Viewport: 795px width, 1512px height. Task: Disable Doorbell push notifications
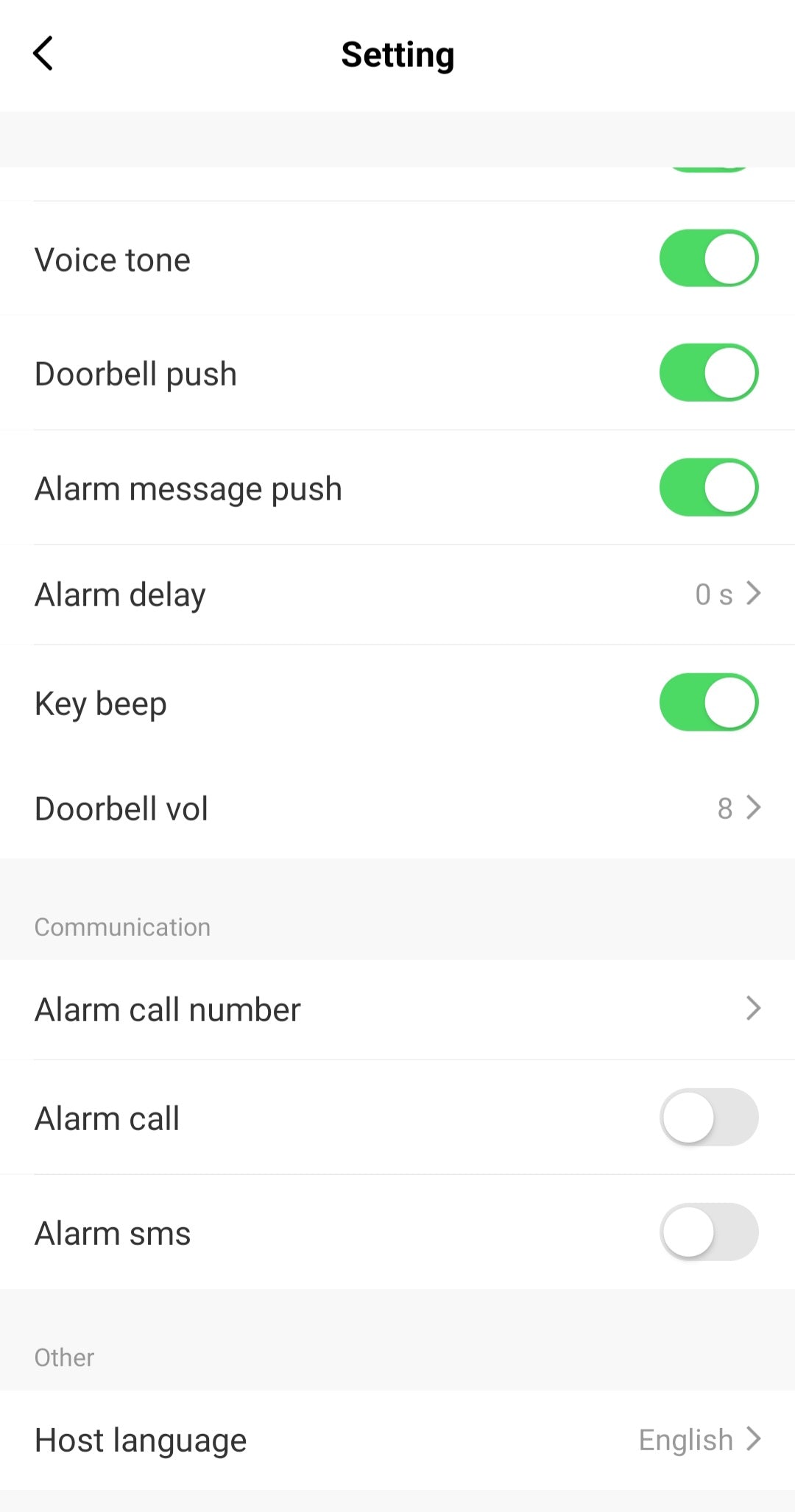[x=708, y=373]
